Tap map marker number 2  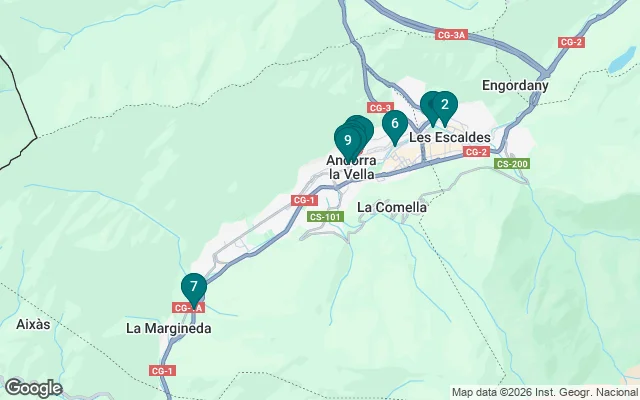click(444, 104)
